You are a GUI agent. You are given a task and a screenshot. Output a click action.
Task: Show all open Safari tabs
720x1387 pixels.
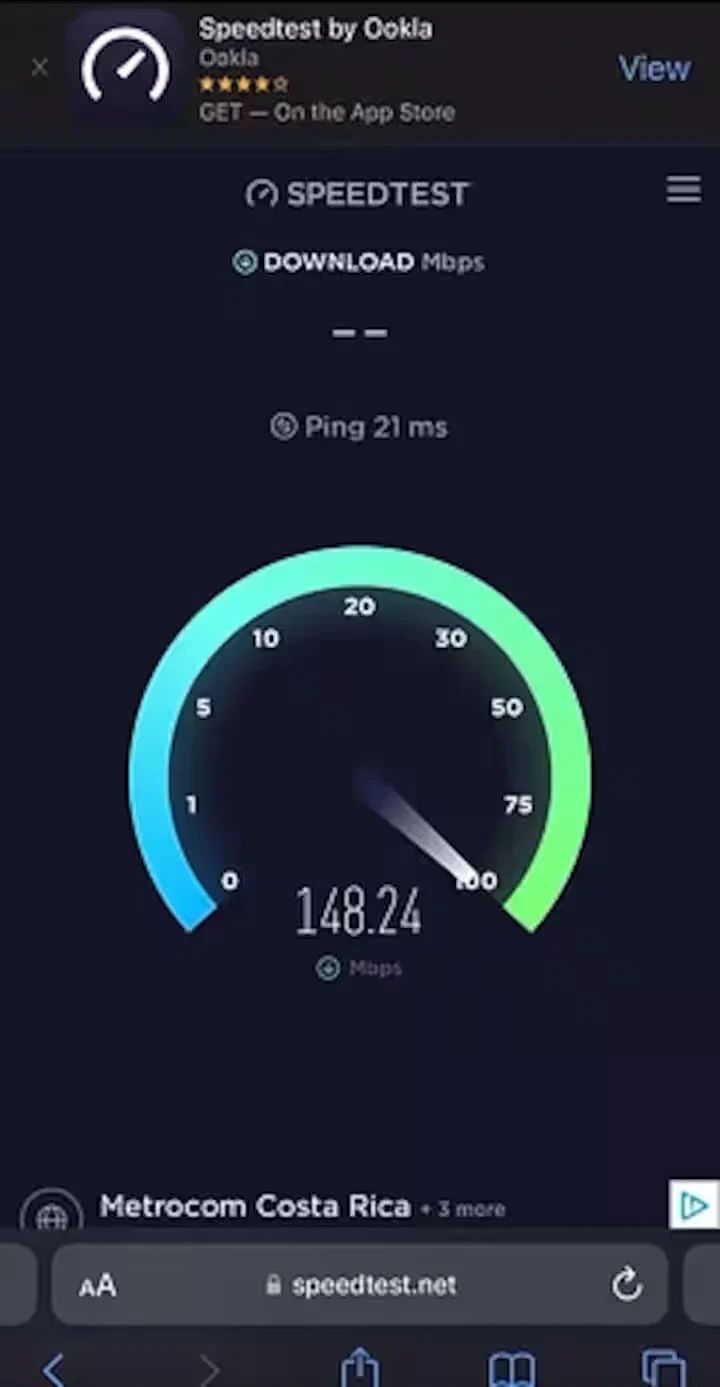[x=663, y=1368]
